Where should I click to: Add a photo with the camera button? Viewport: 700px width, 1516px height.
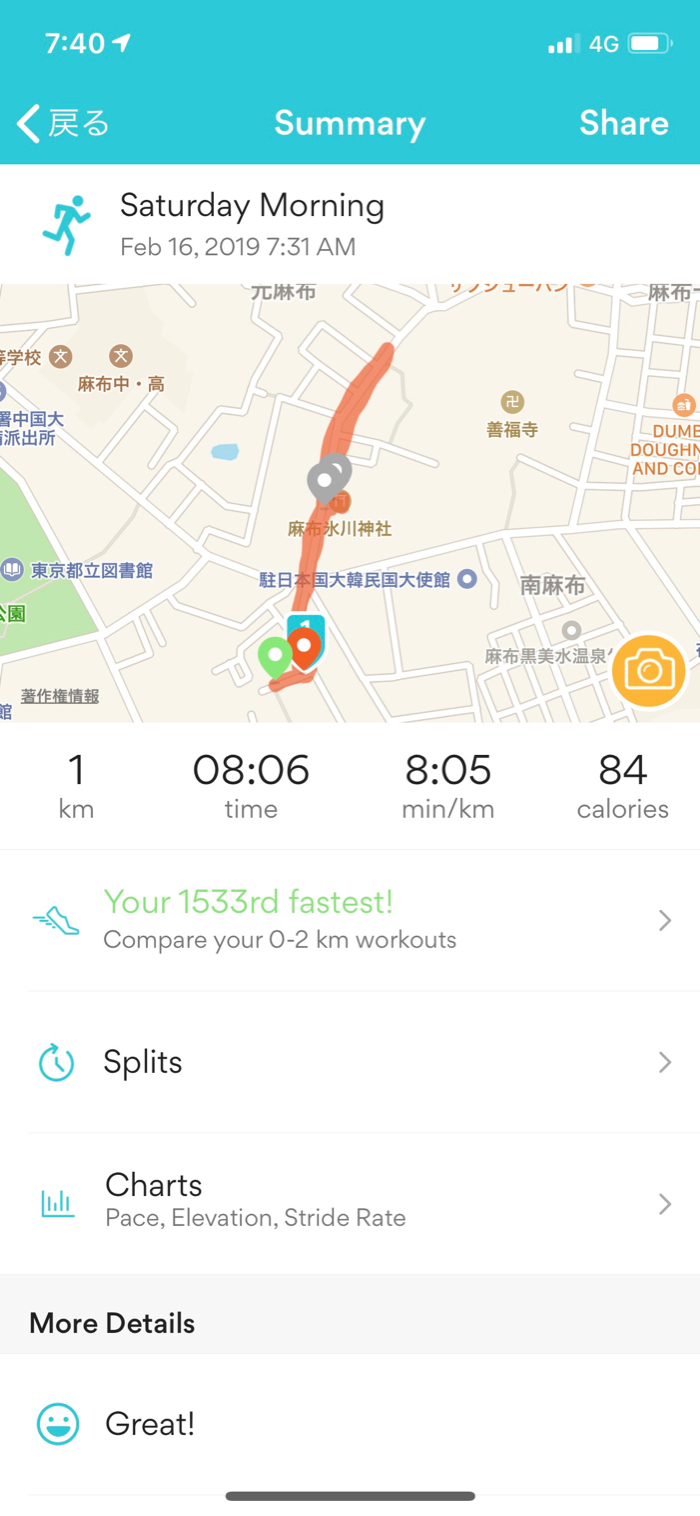tap(649, 670)
